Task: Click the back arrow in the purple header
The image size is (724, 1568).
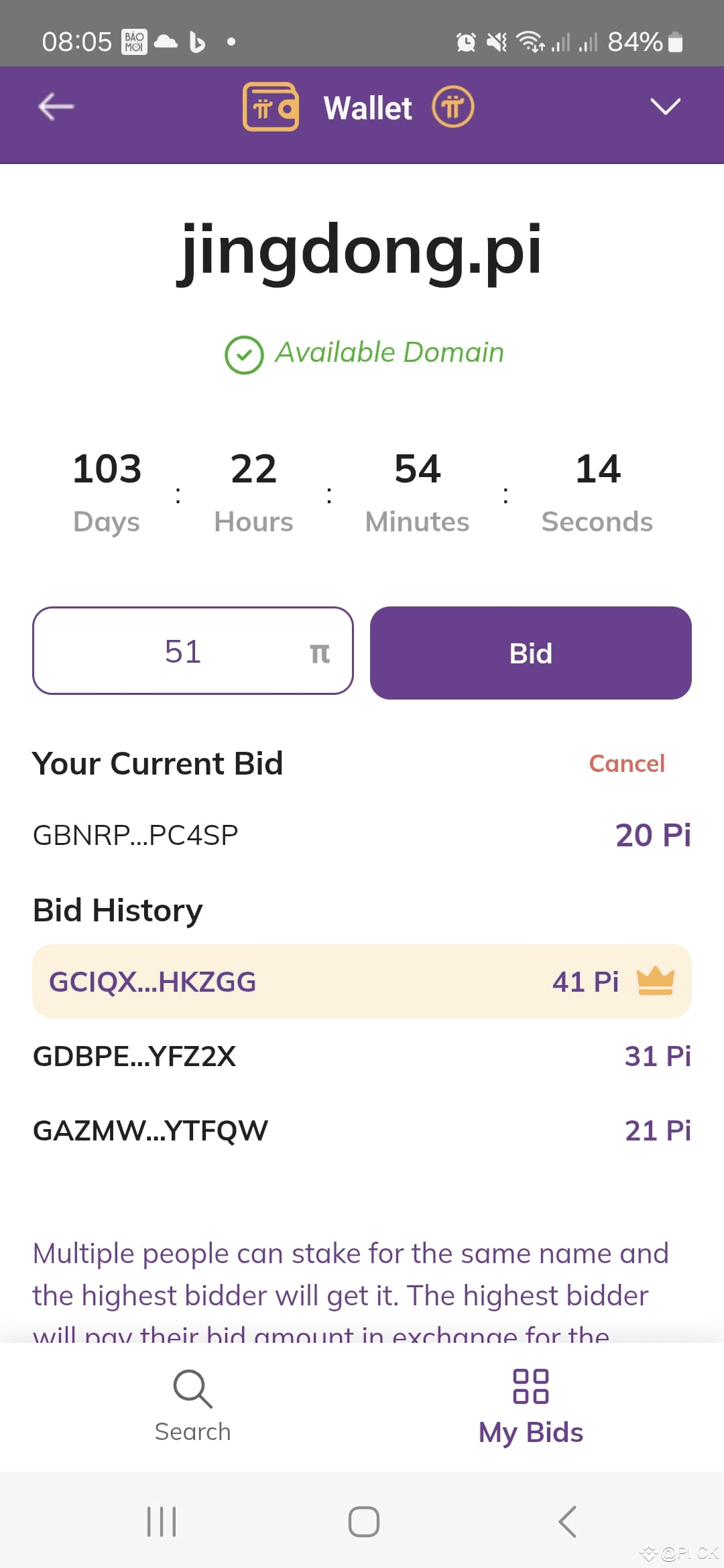Action: pyautogui.click(x=56, y=106)
